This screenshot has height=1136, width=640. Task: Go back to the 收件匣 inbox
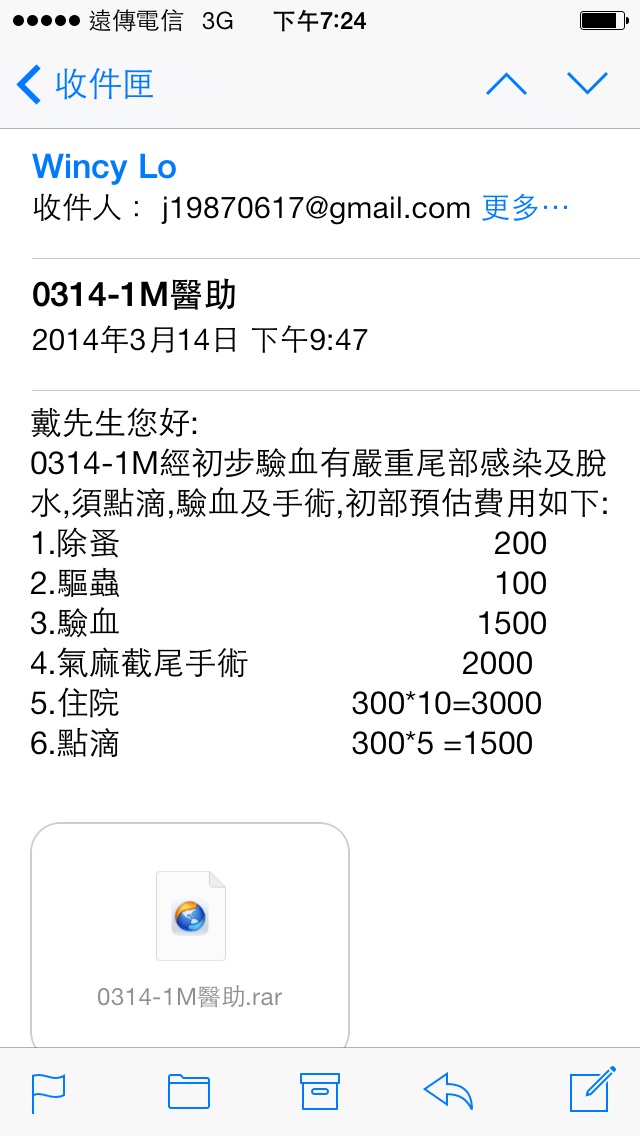pyautogui.click(x=85, y=84)
